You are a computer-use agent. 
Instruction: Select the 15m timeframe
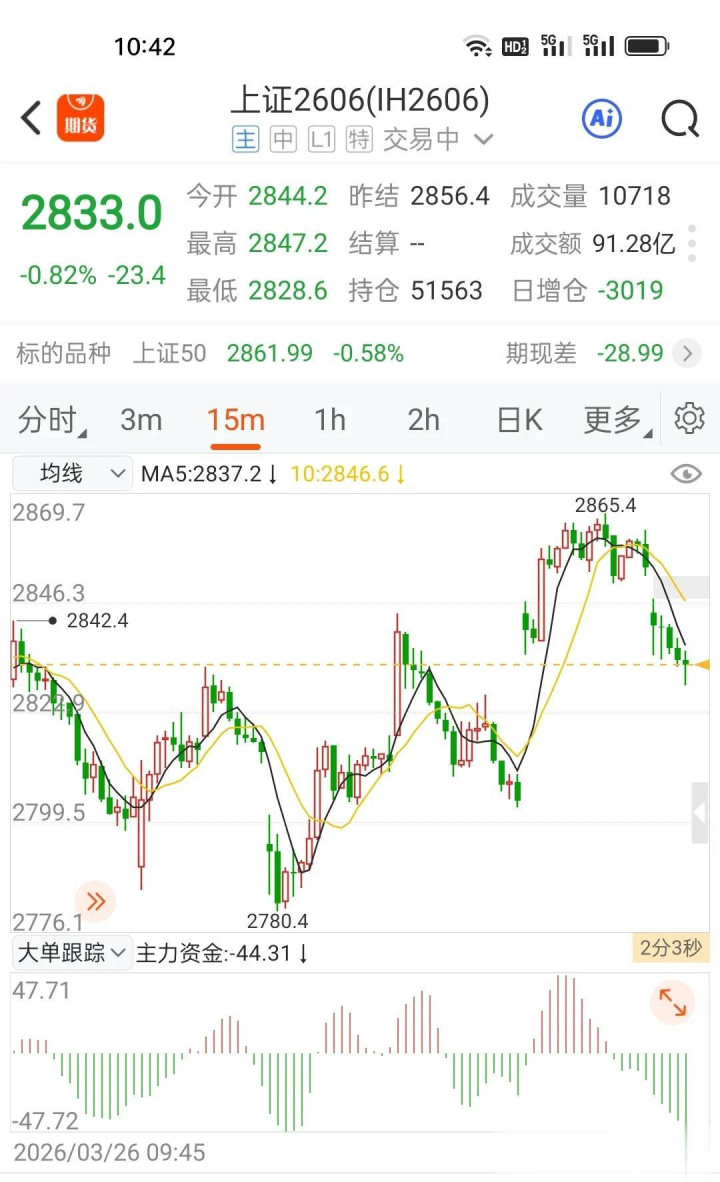pyautogui.click(x=235, y=421)
